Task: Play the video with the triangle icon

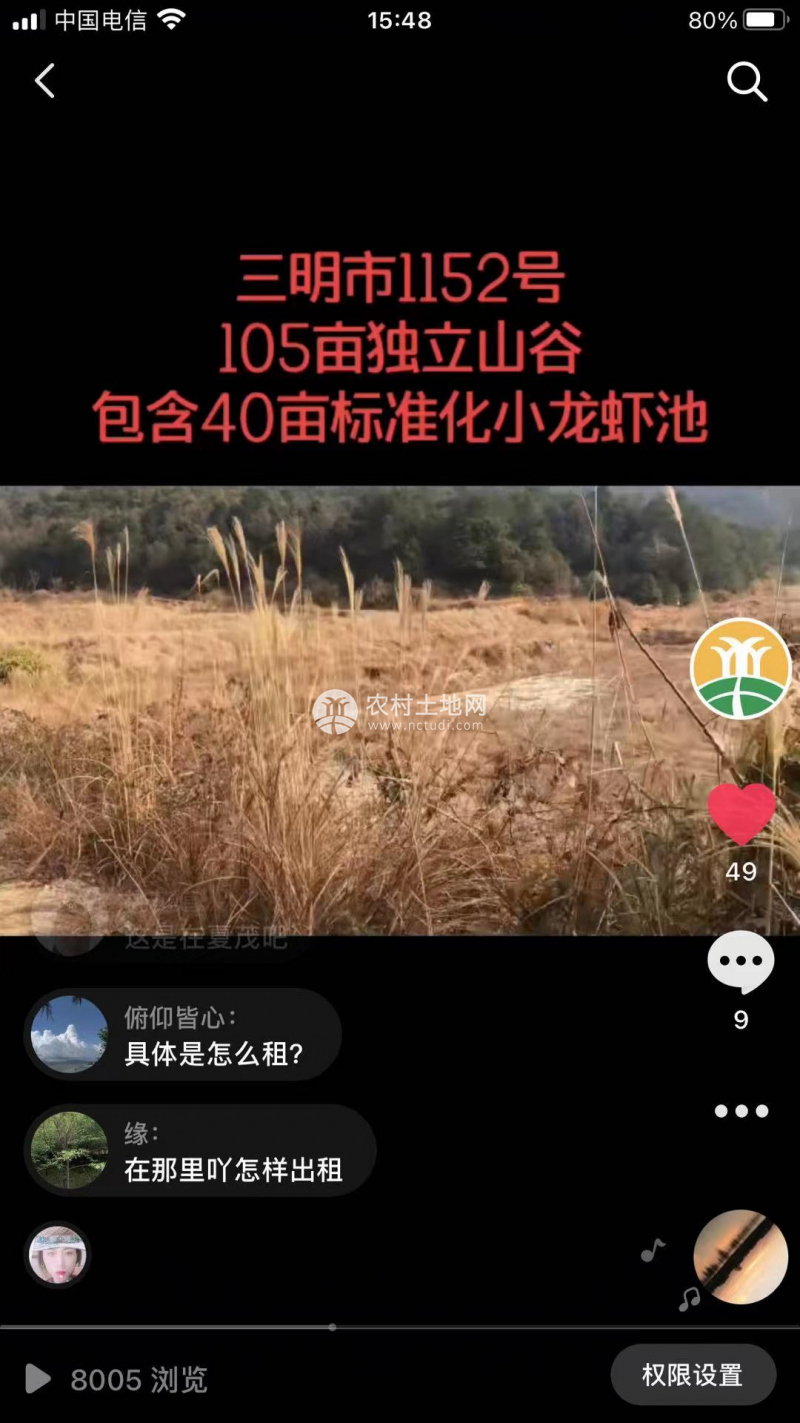Action: [x=37, y=1379]
